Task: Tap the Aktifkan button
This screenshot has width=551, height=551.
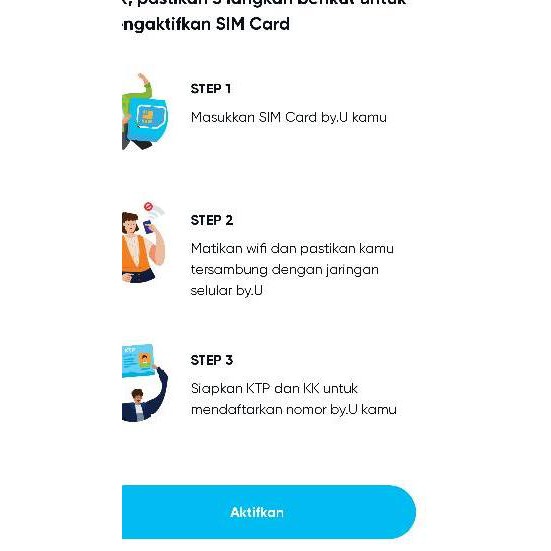Action: tap(269, 512)
